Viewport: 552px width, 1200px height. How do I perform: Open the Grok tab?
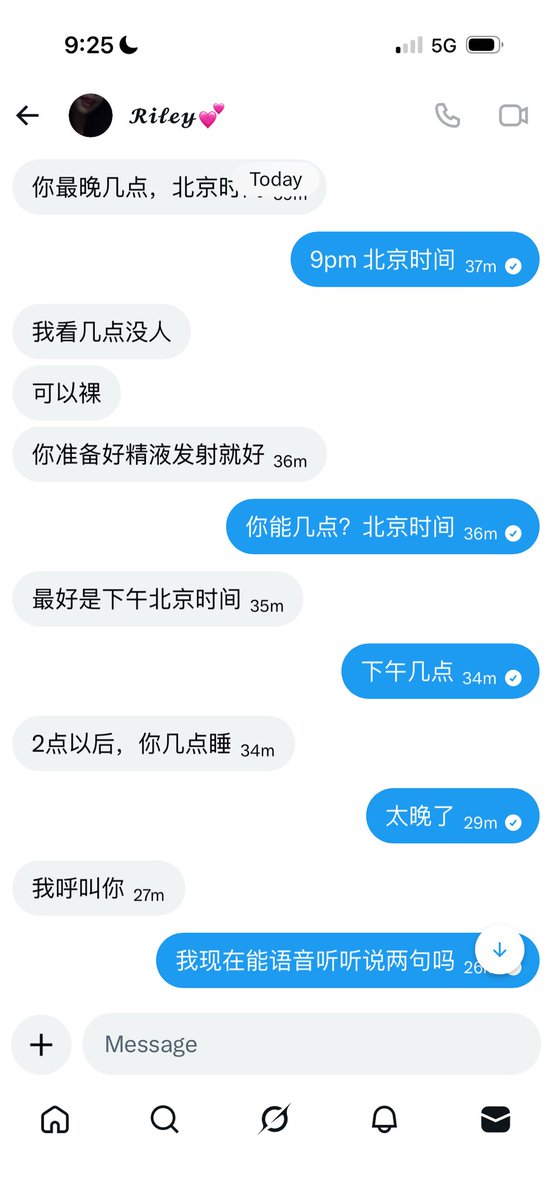coord(274,1120)
